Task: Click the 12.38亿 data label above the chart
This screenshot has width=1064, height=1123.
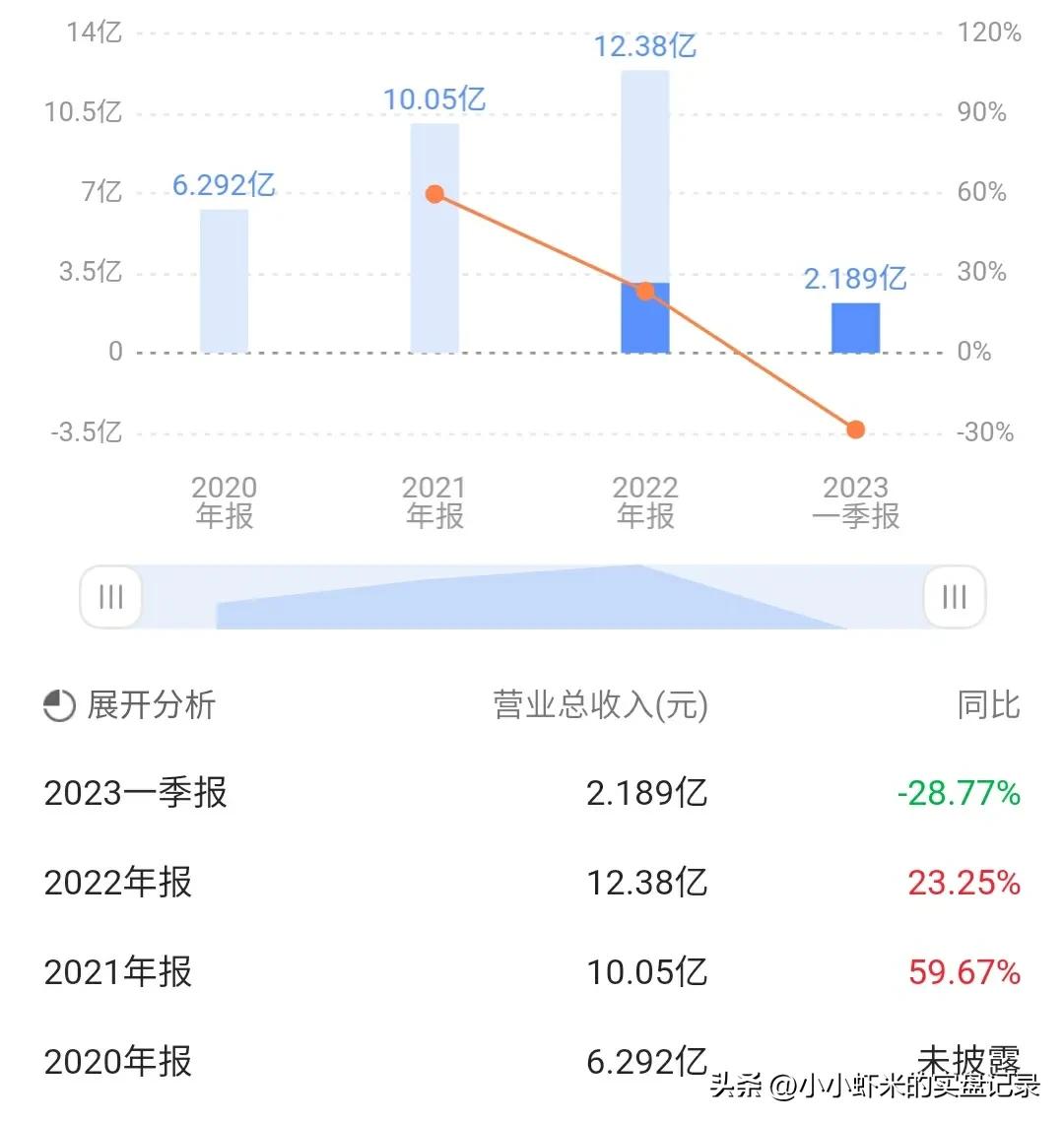Action: (644, 46)
